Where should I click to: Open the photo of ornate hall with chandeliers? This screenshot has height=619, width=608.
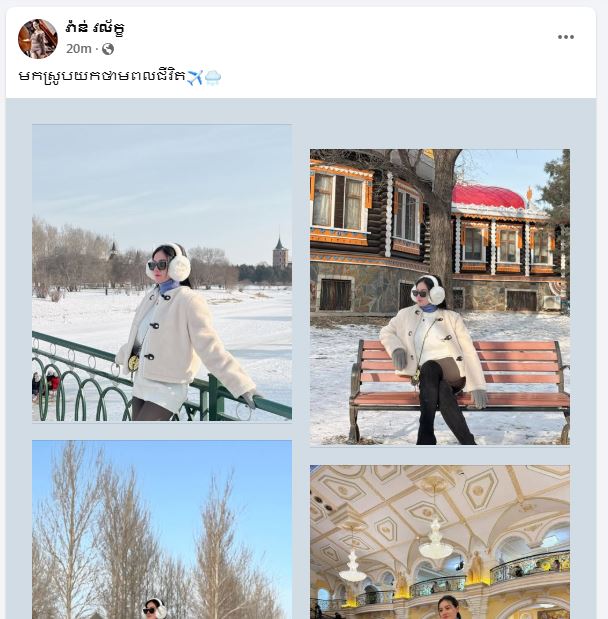439,541
